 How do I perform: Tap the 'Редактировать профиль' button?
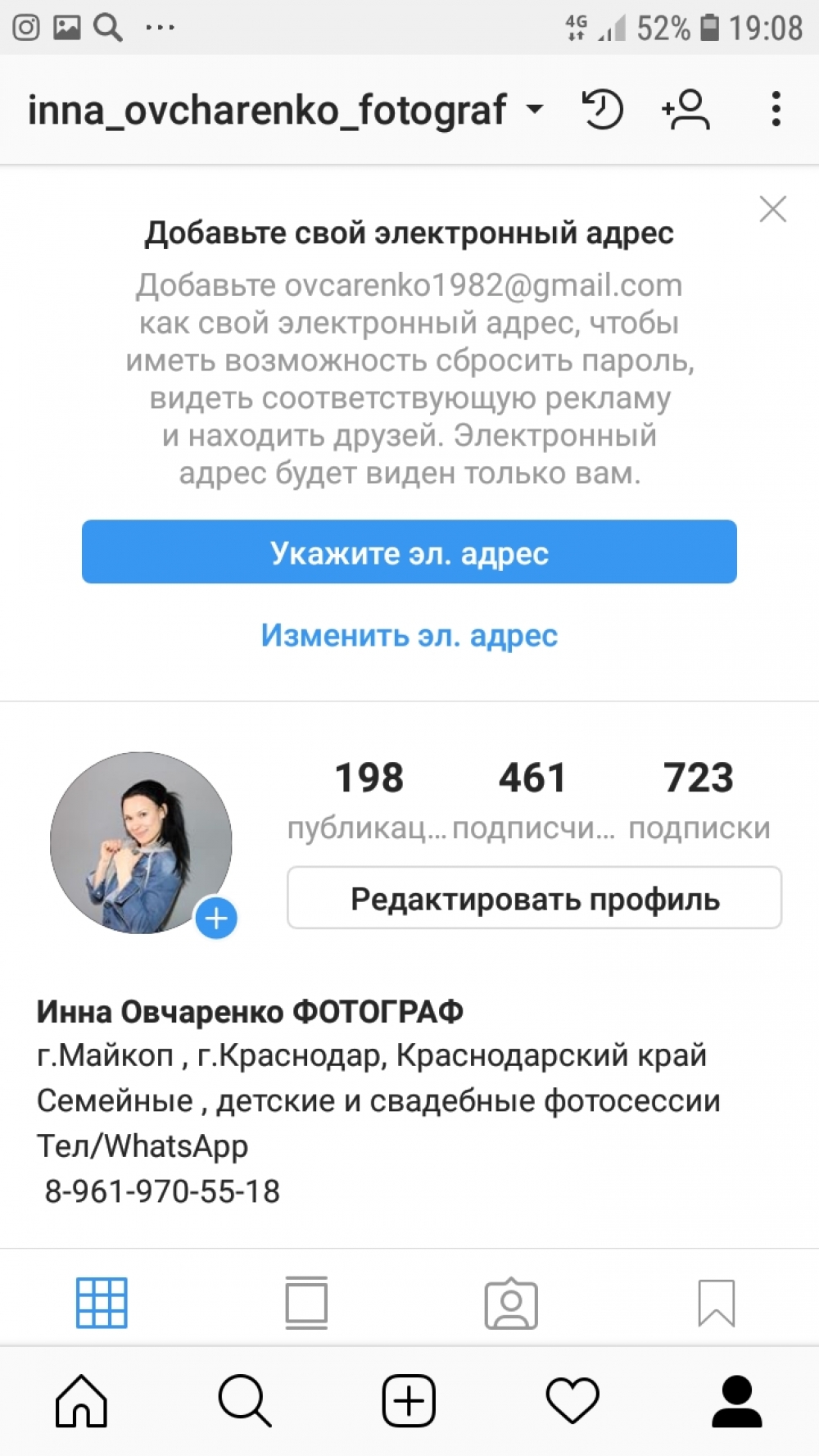(534, 899)
